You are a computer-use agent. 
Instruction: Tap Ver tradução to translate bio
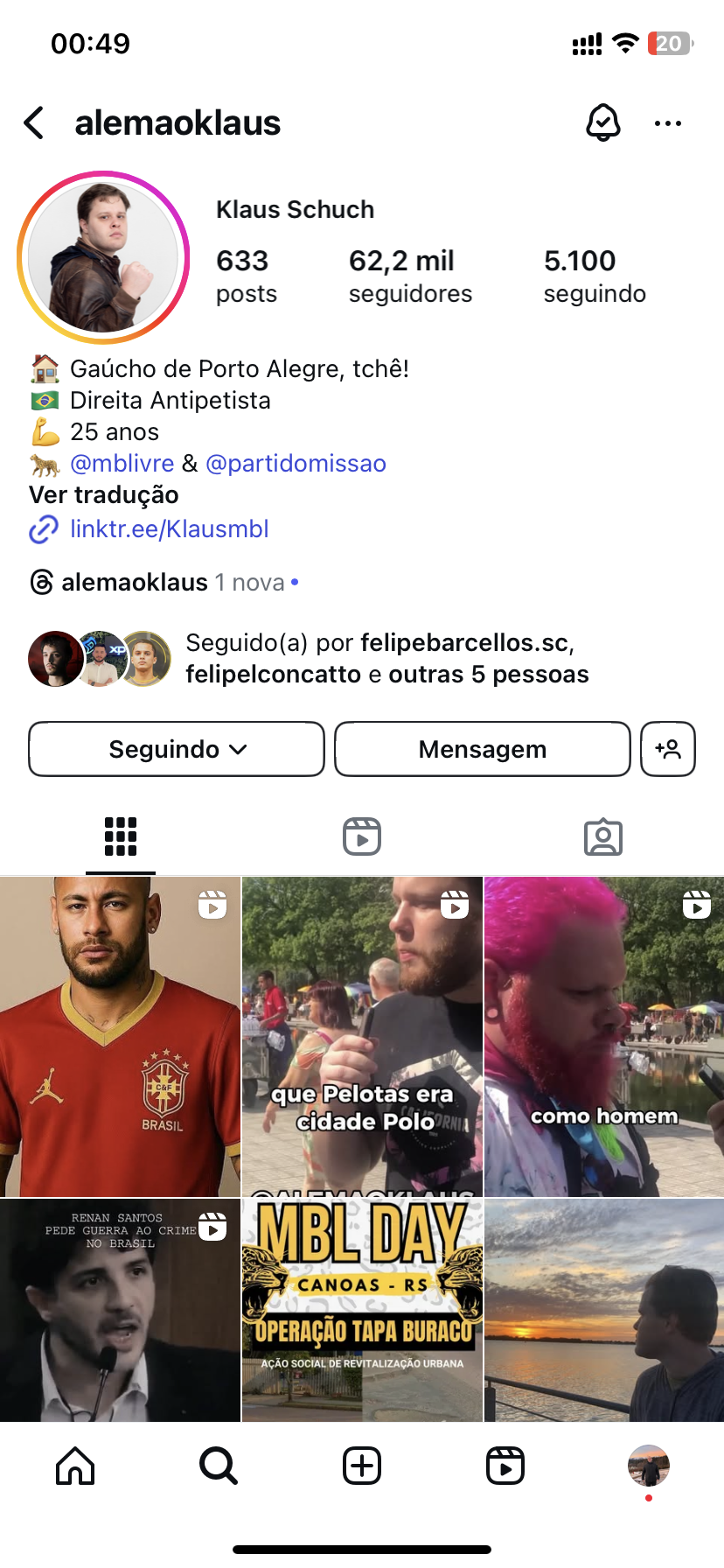click(104, 495)
